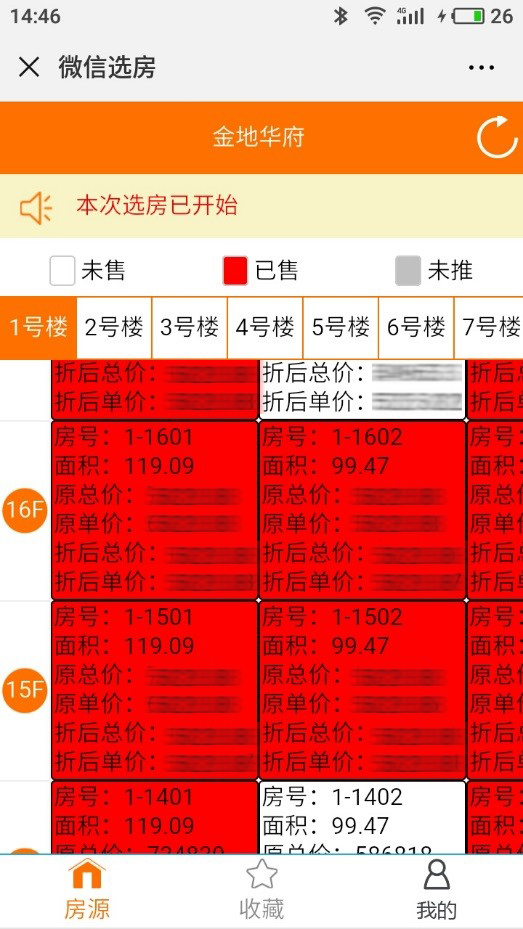Open the three-dot overflow menu
Image resolution: width=523 pixels, height=929 pixels.
pos(481,68)
